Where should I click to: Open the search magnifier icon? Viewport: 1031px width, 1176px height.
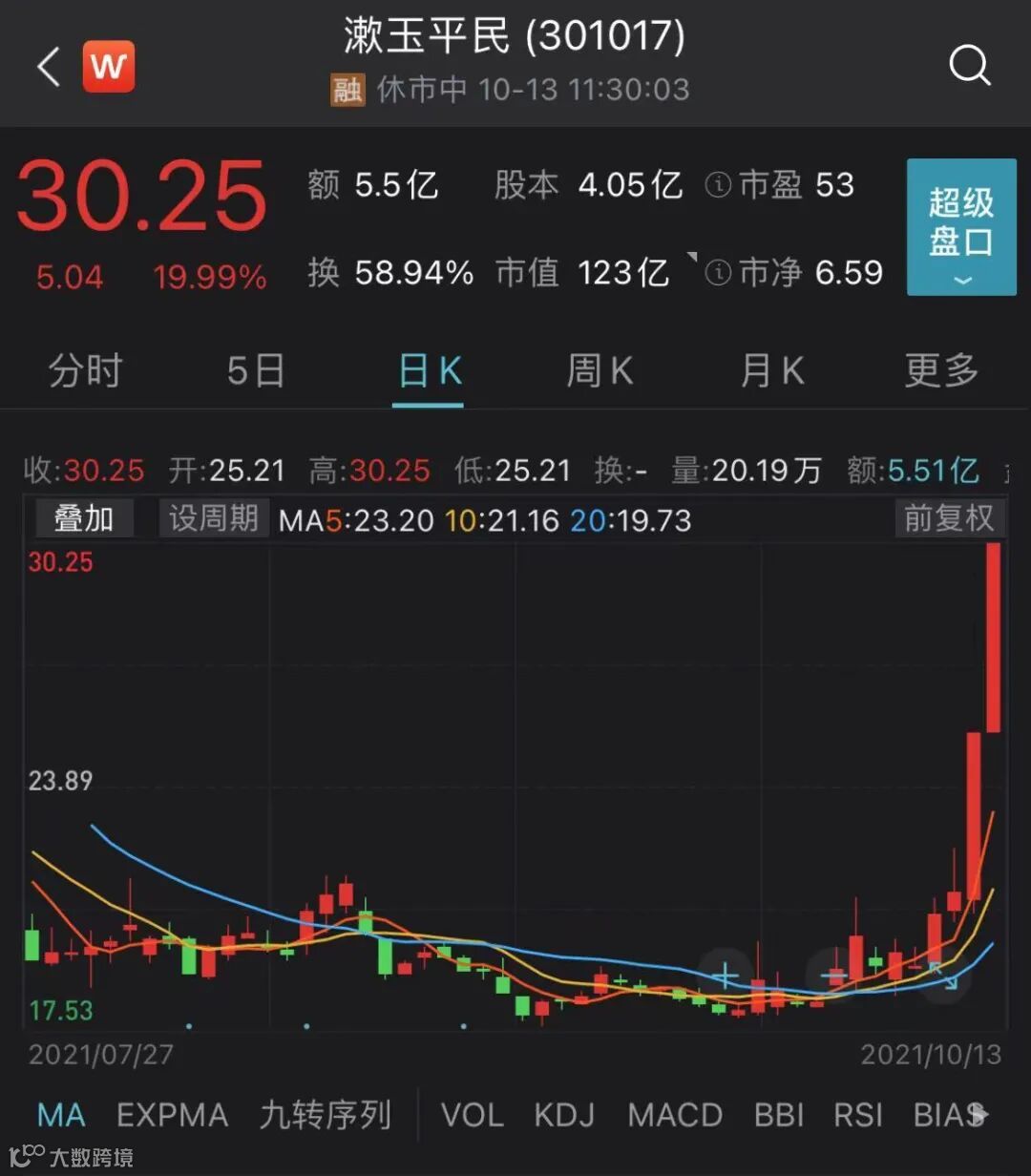pos(969,67)
